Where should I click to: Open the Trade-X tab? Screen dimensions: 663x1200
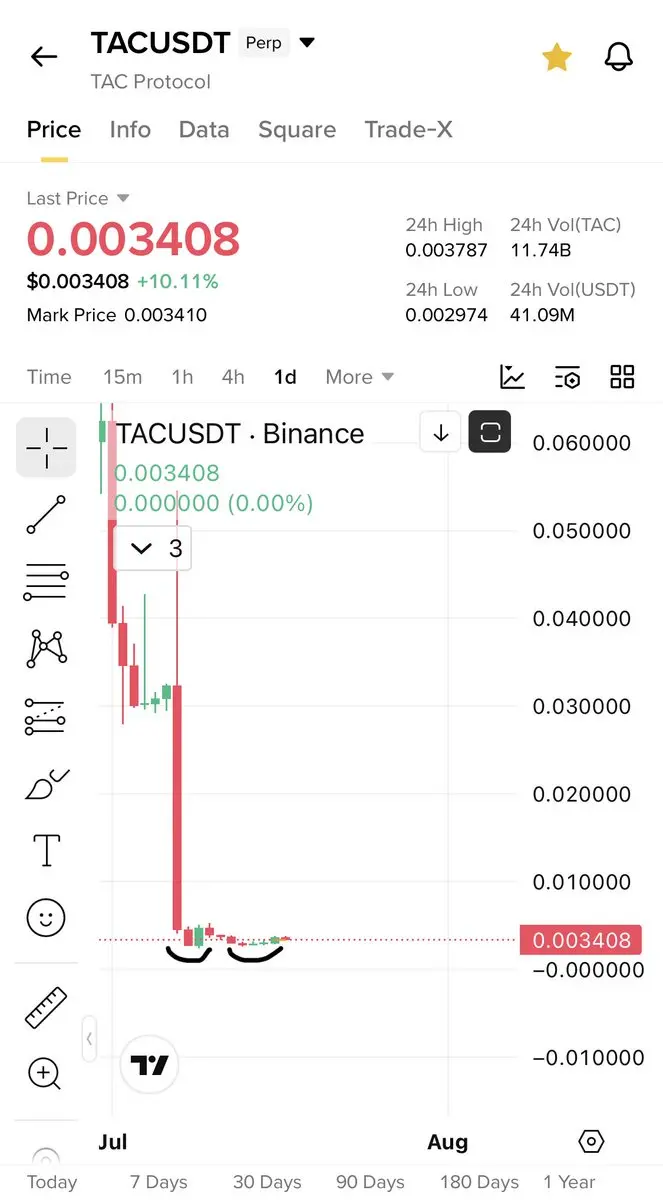[x=408, y=129]
